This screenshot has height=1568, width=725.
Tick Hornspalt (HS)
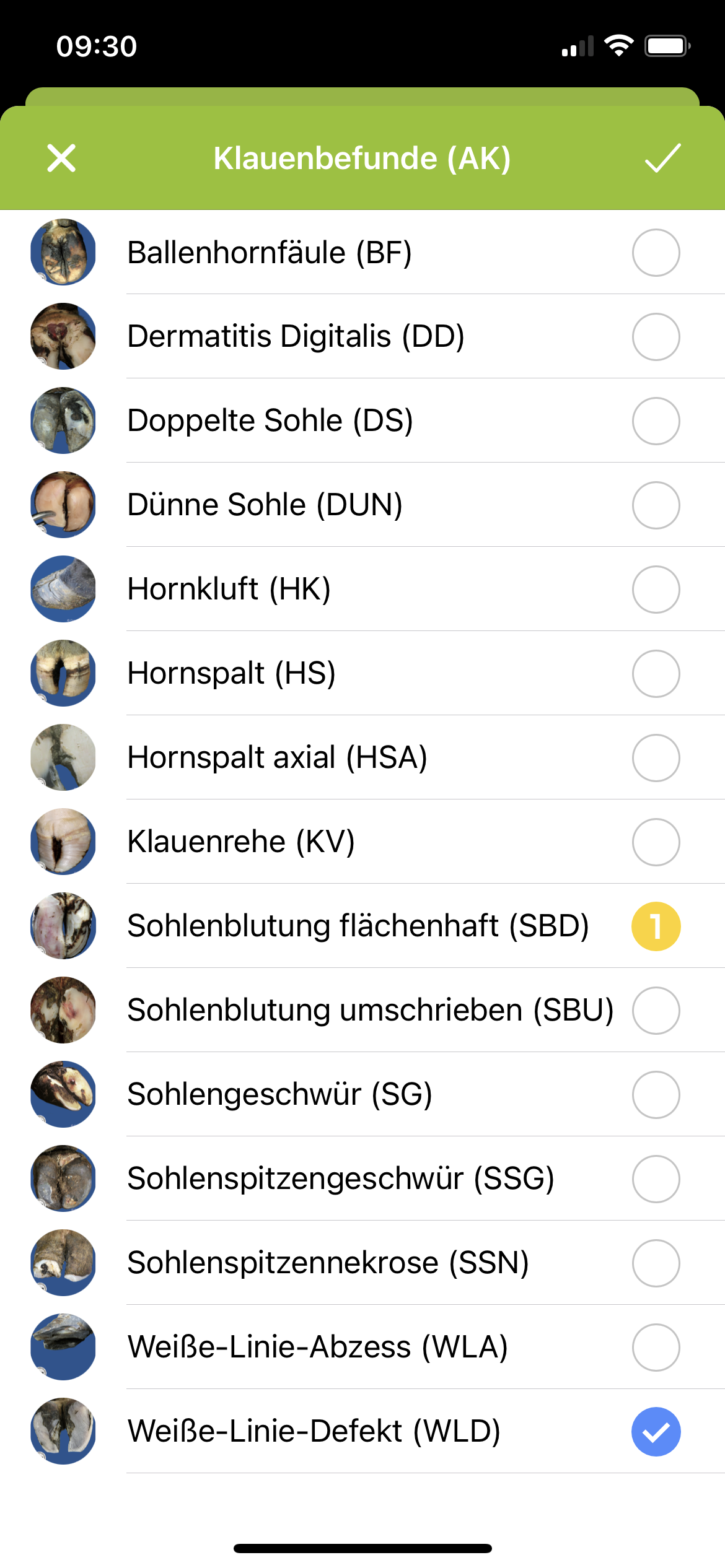pyautogui.click(x=656, y=674)
